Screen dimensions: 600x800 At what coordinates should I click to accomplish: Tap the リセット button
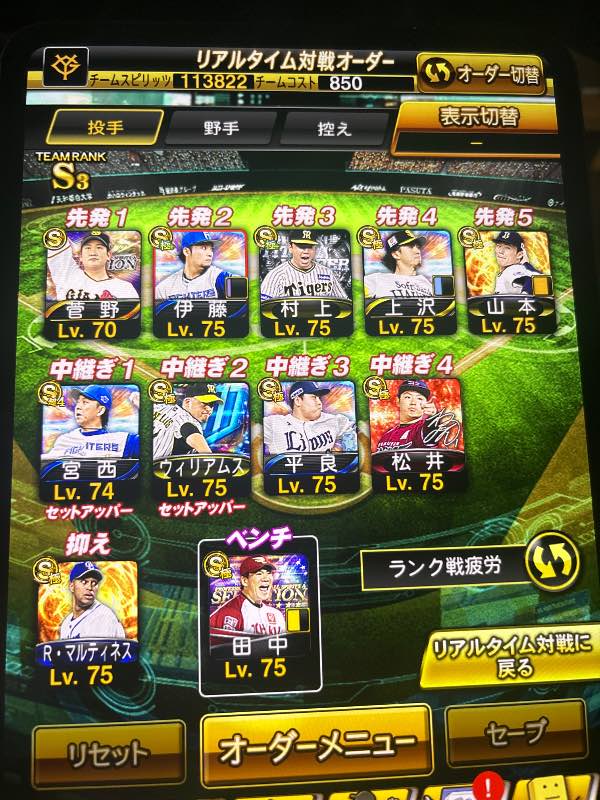coord(108,754)
